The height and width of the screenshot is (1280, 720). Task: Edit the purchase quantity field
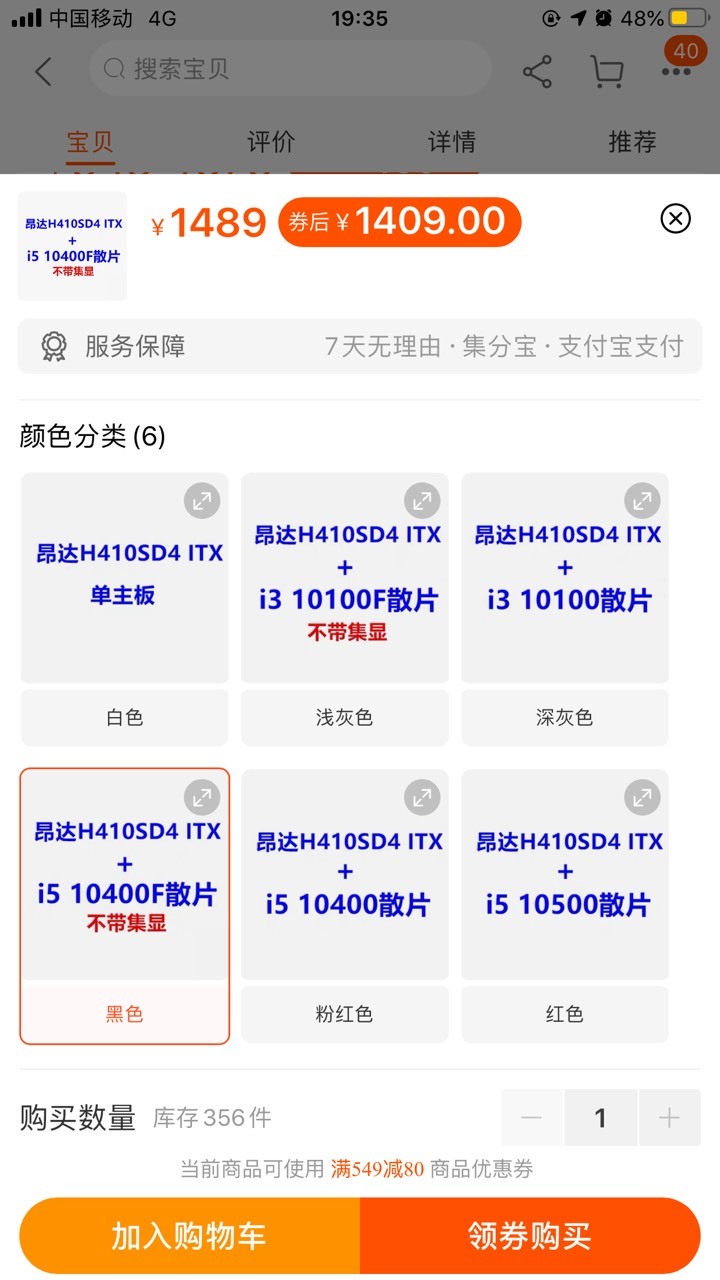click(601, 1118)
